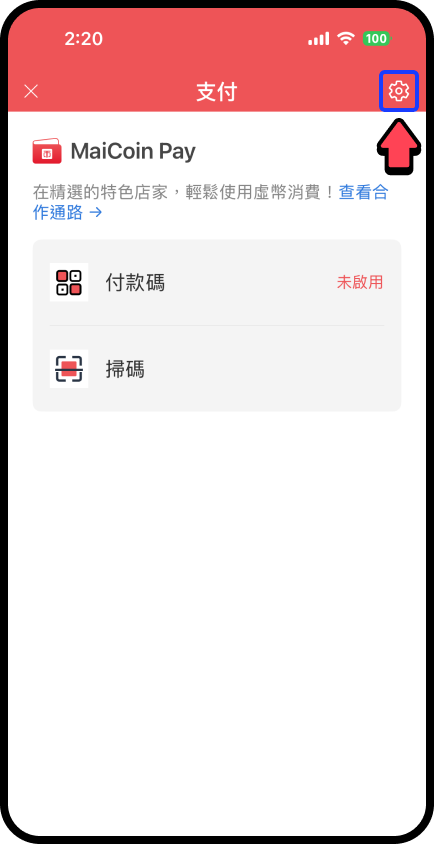Open the settings gear icon
The image size is (434, 844).
pos(398,91)
